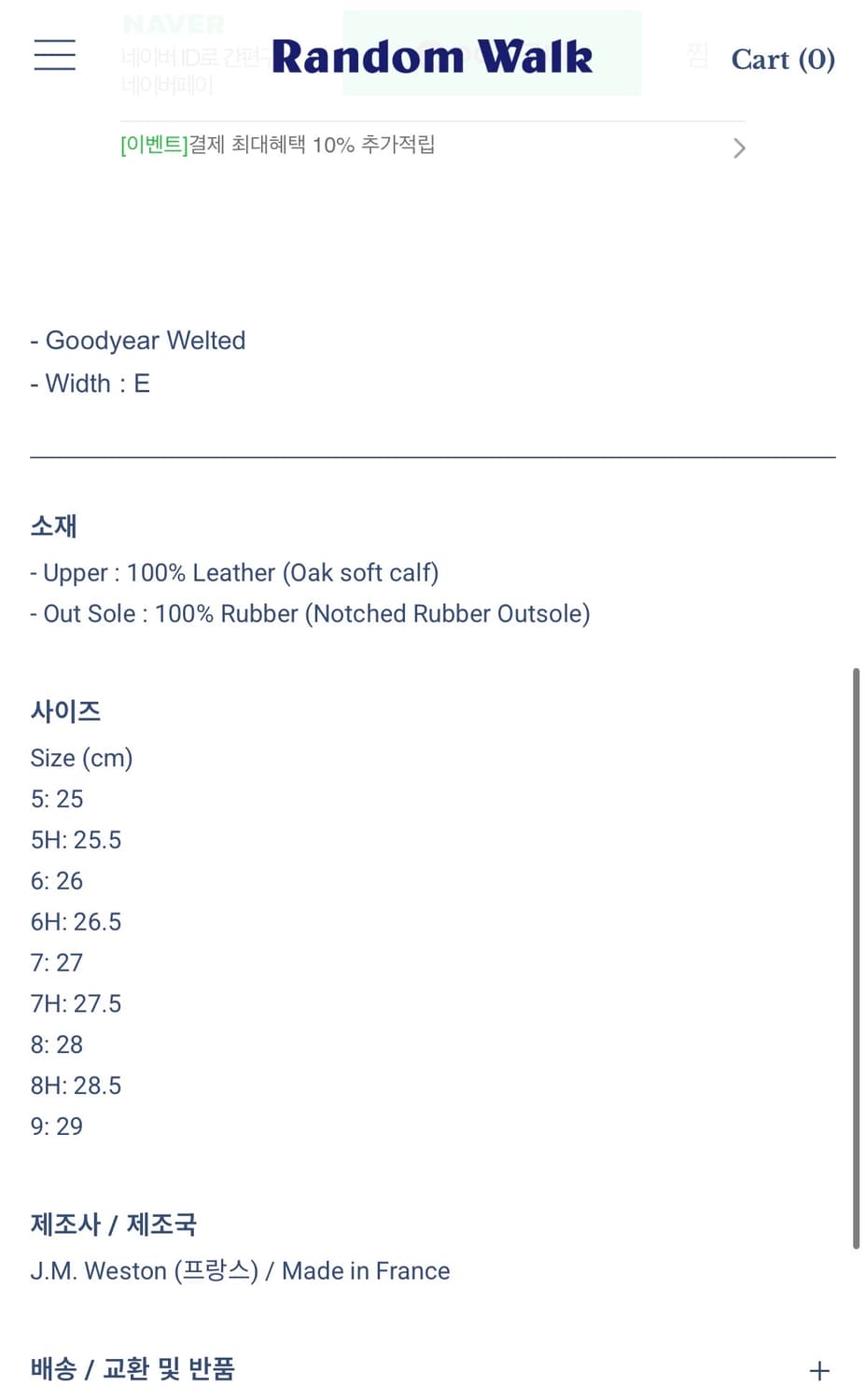Click the J.M. Weston manufacturer text

pyautogui.click(x=239, y=1270)
